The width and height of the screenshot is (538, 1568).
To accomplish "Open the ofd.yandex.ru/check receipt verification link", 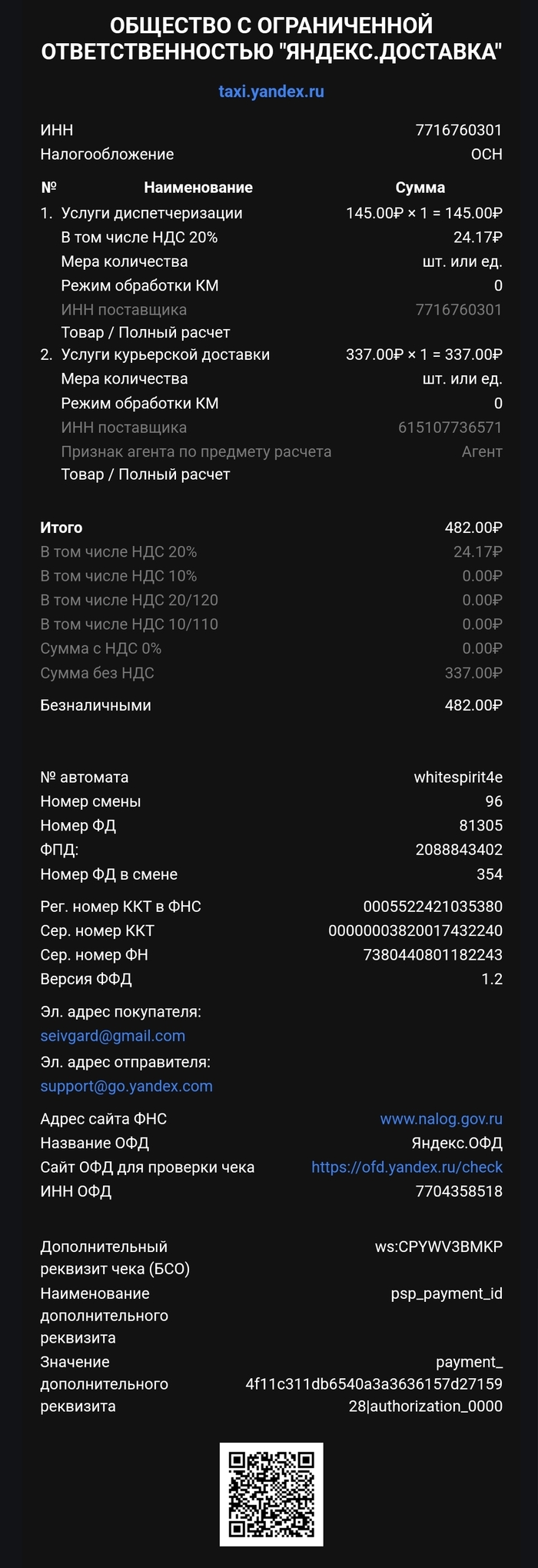I will [407, 1167].
